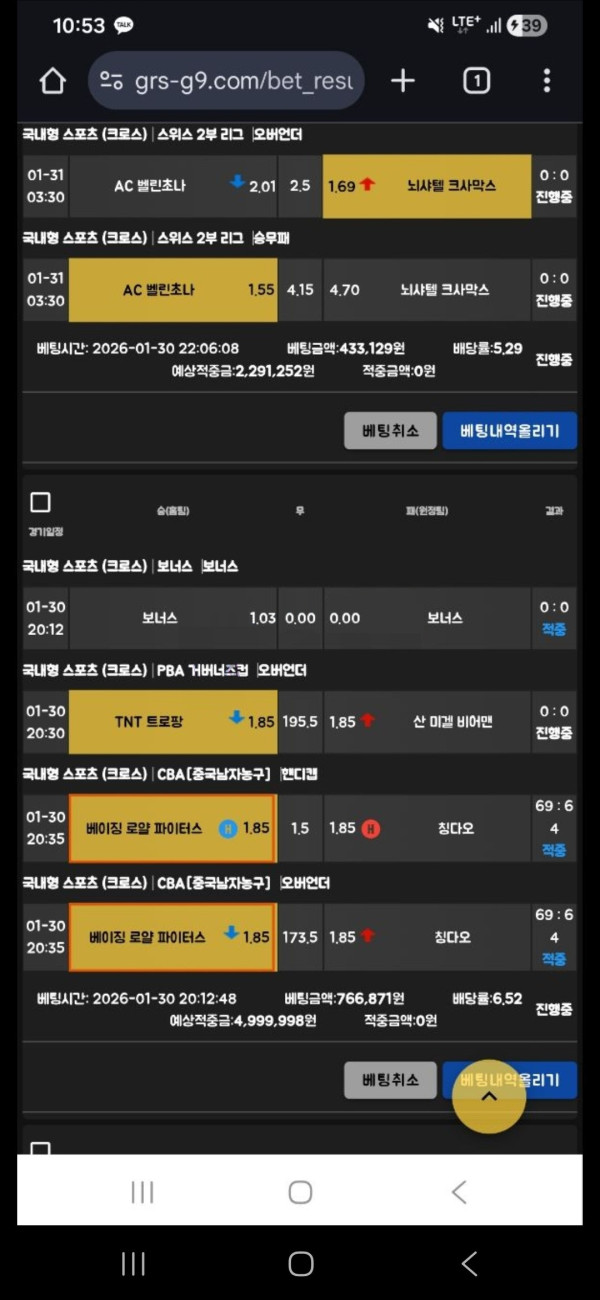The width and height of the screenshot is (600, 1300).
Task: Tap the yellow scroll-to-top button
Action: pyautogui.click(x=489, y=1096)
